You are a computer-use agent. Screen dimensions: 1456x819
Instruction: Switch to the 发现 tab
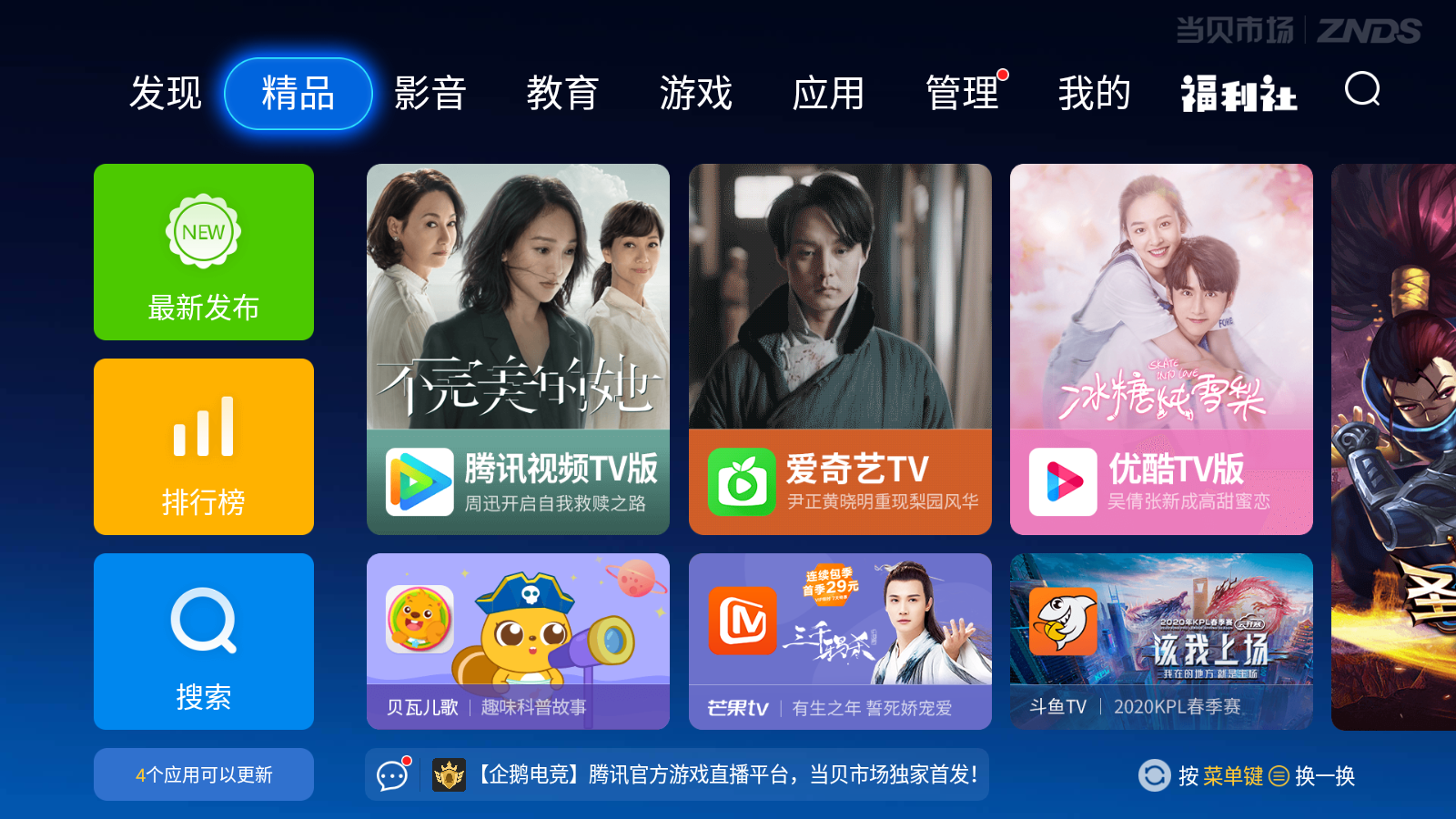click(166, 93)
